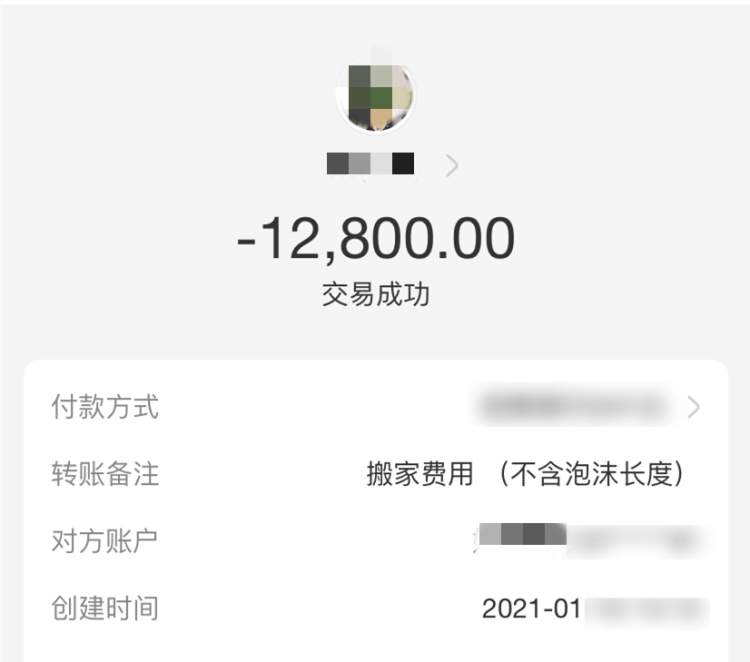Image resolution: width=750 pixels, height=662 pixels.
Task: Open the recipient's profile via the chevron
Action: tap(451, 166)
